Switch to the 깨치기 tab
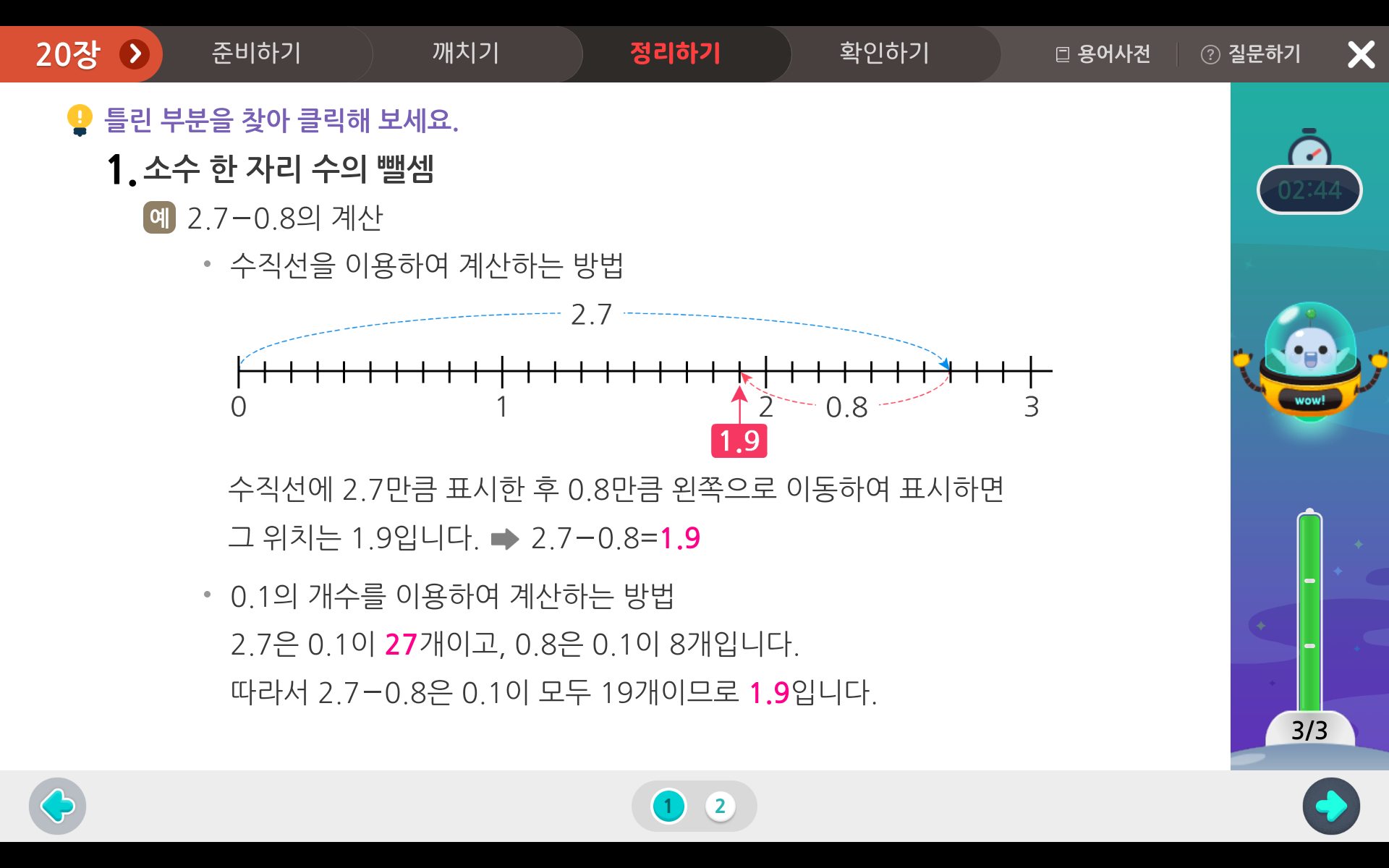The height and width of the screenshot is (868, 1389). [466, 54]
